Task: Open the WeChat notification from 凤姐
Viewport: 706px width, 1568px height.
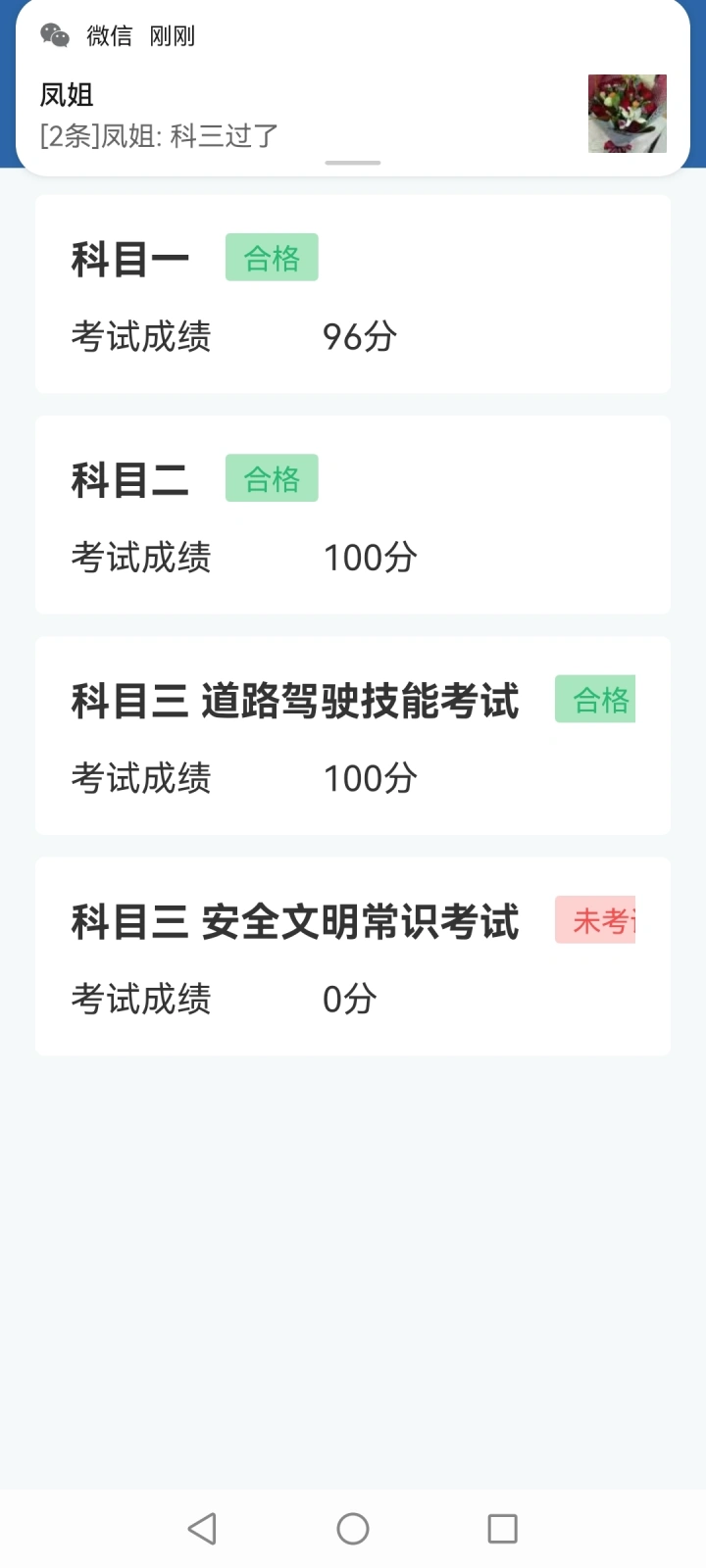Action: pos(353,88)
